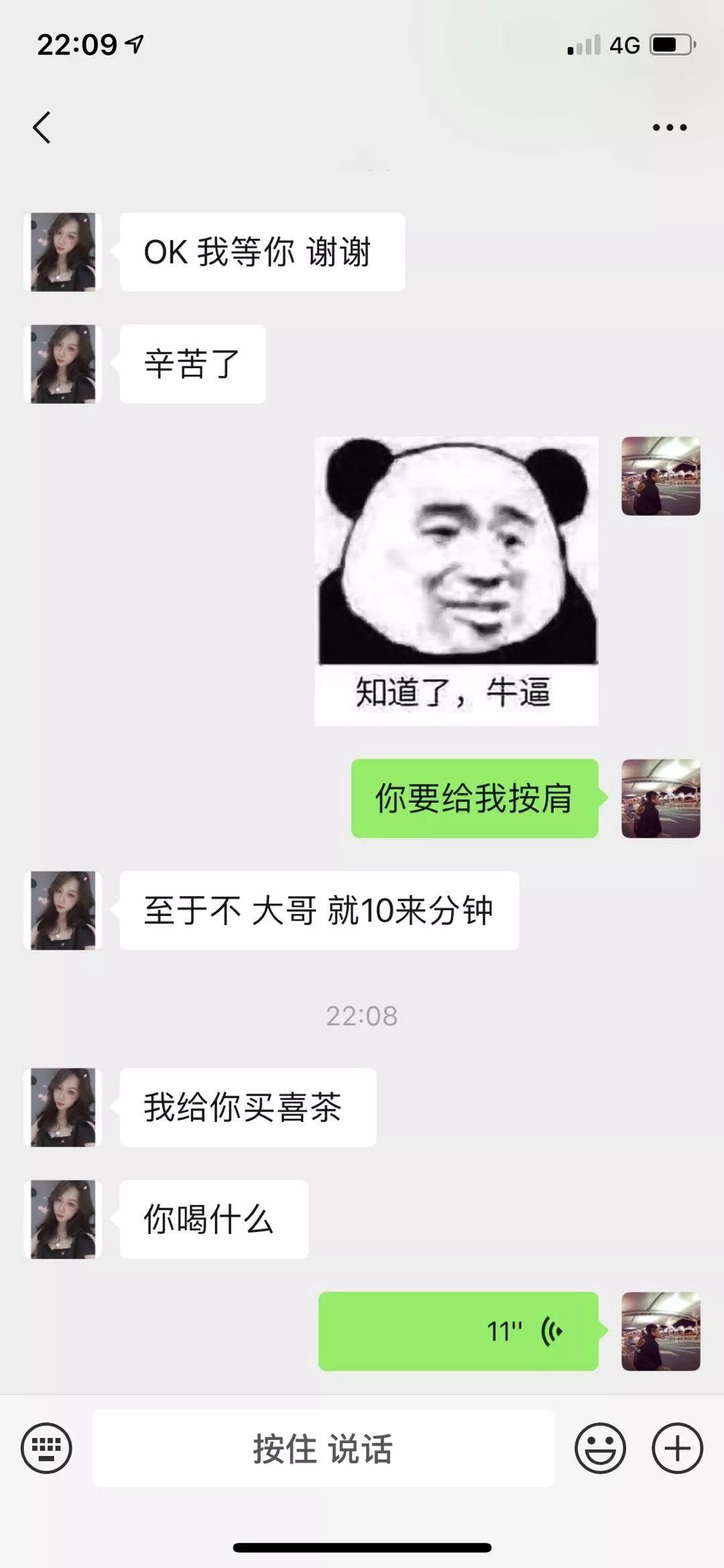Screen dimensions: 724x1568
Task: Open the girl's profile avatar
Action: pos(62,251)
